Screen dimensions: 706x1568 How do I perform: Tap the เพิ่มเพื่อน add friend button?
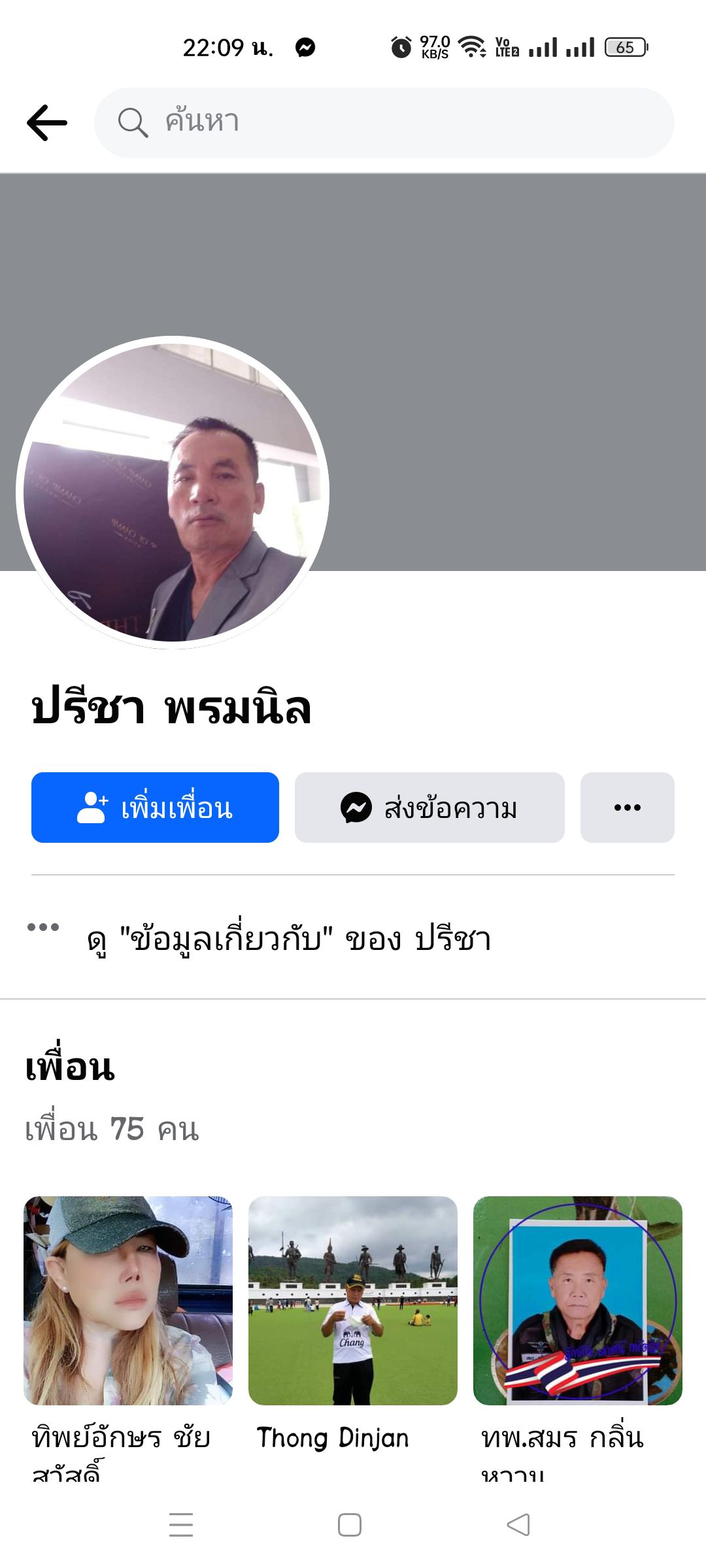pyautogui.click(x=155, y=808)
